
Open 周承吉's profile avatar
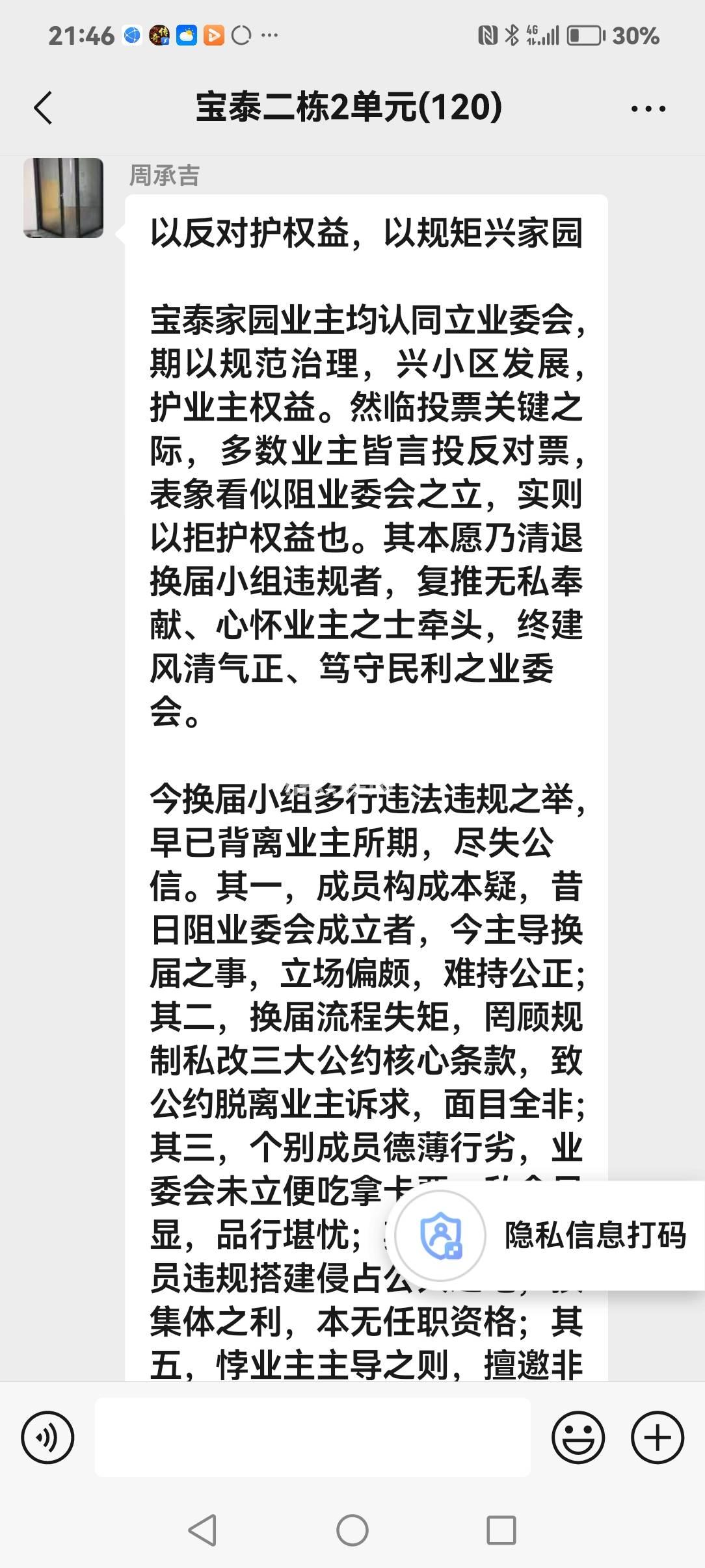click(x=63, y=198)
